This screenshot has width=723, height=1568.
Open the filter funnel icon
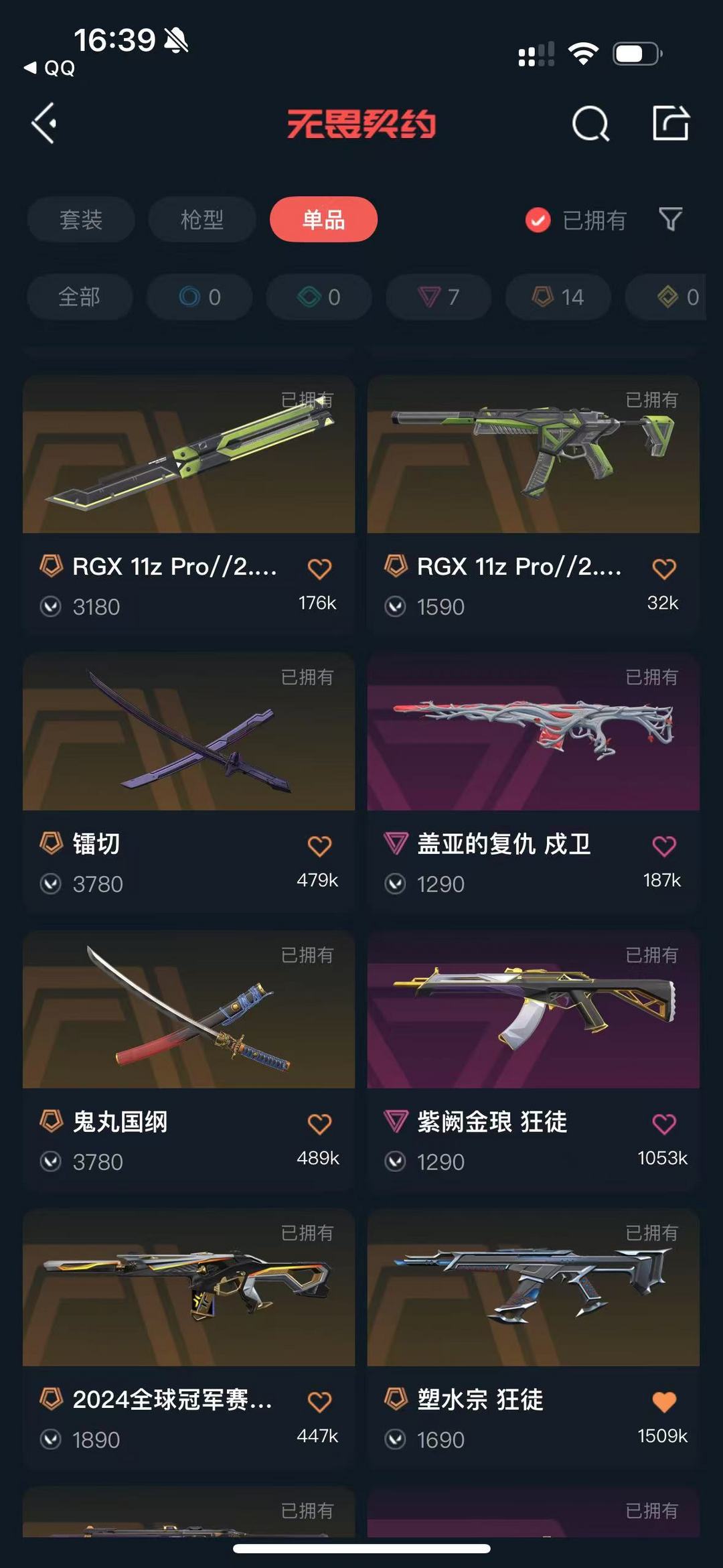670,219
